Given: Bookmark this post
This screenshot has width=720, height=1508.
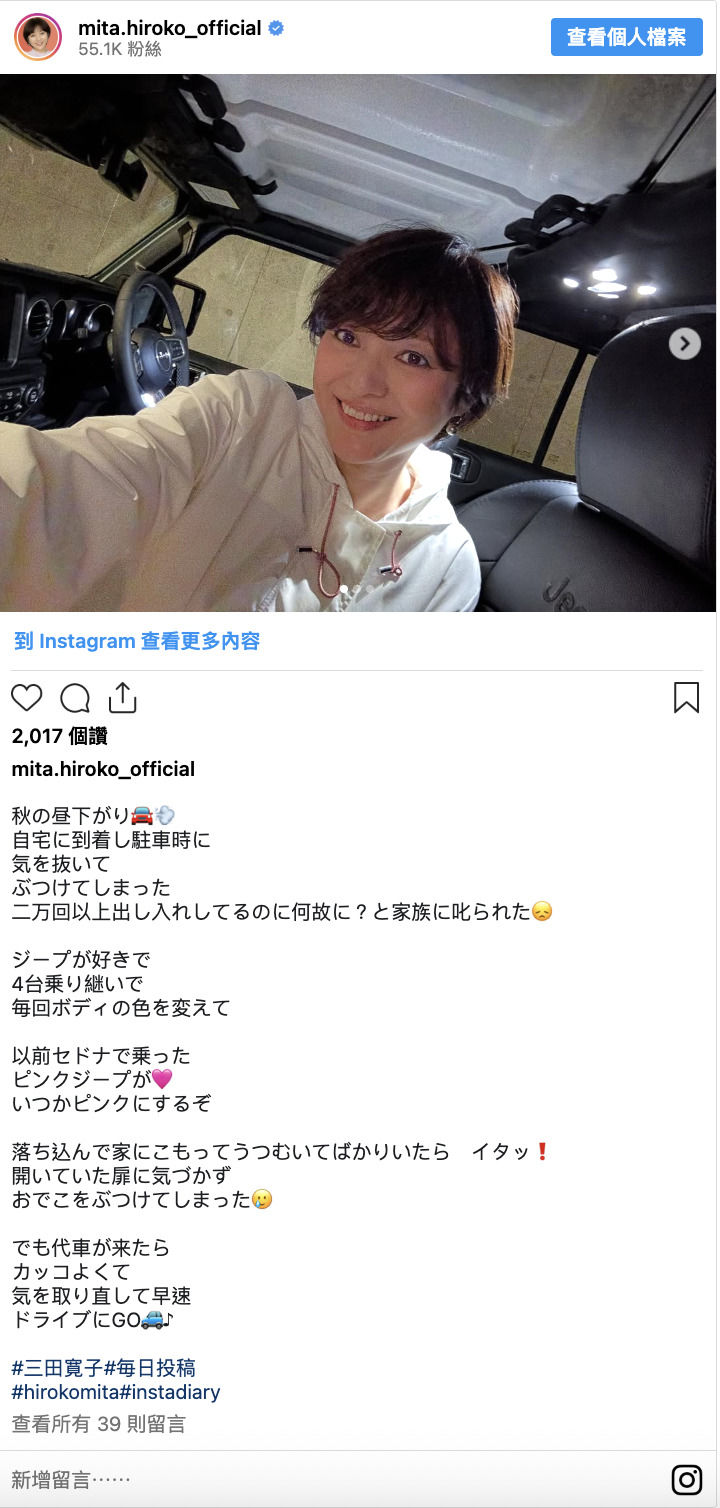Looking at the screenshot, I should [686, 697].
